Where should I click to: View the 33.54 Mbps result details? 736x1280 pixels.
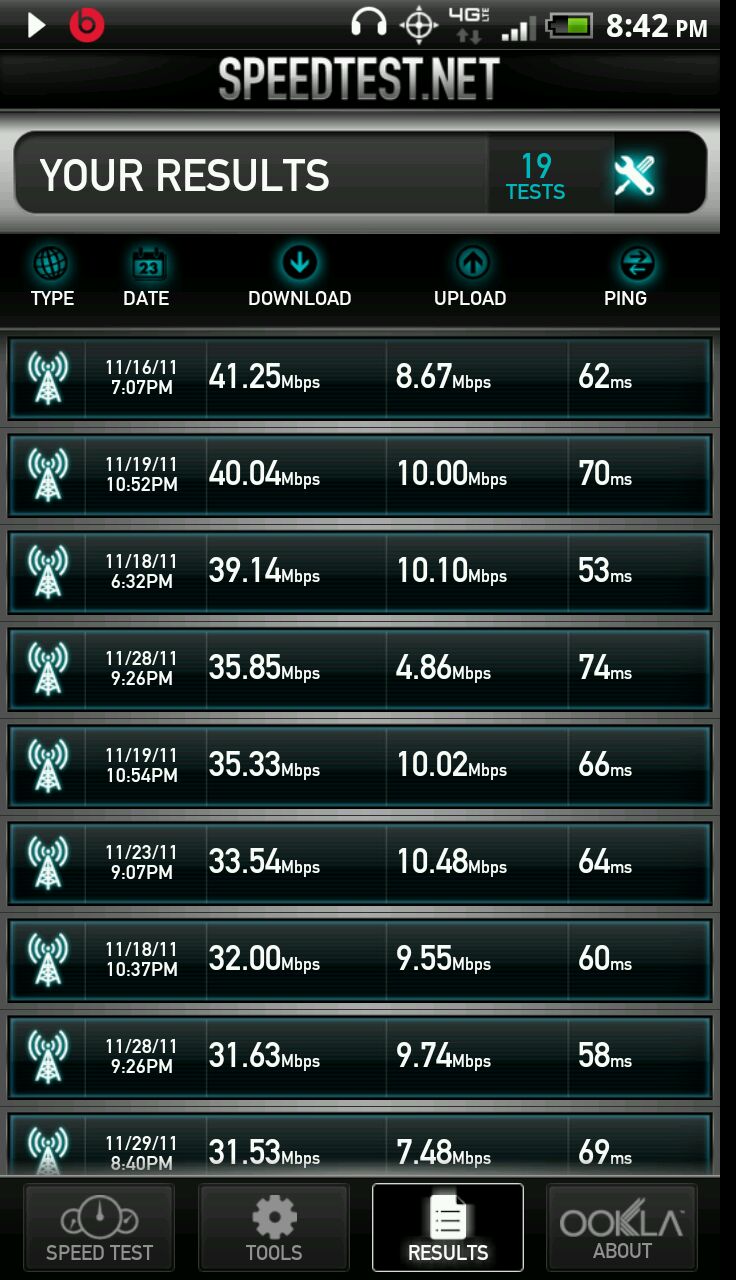[x=360, y=863]
